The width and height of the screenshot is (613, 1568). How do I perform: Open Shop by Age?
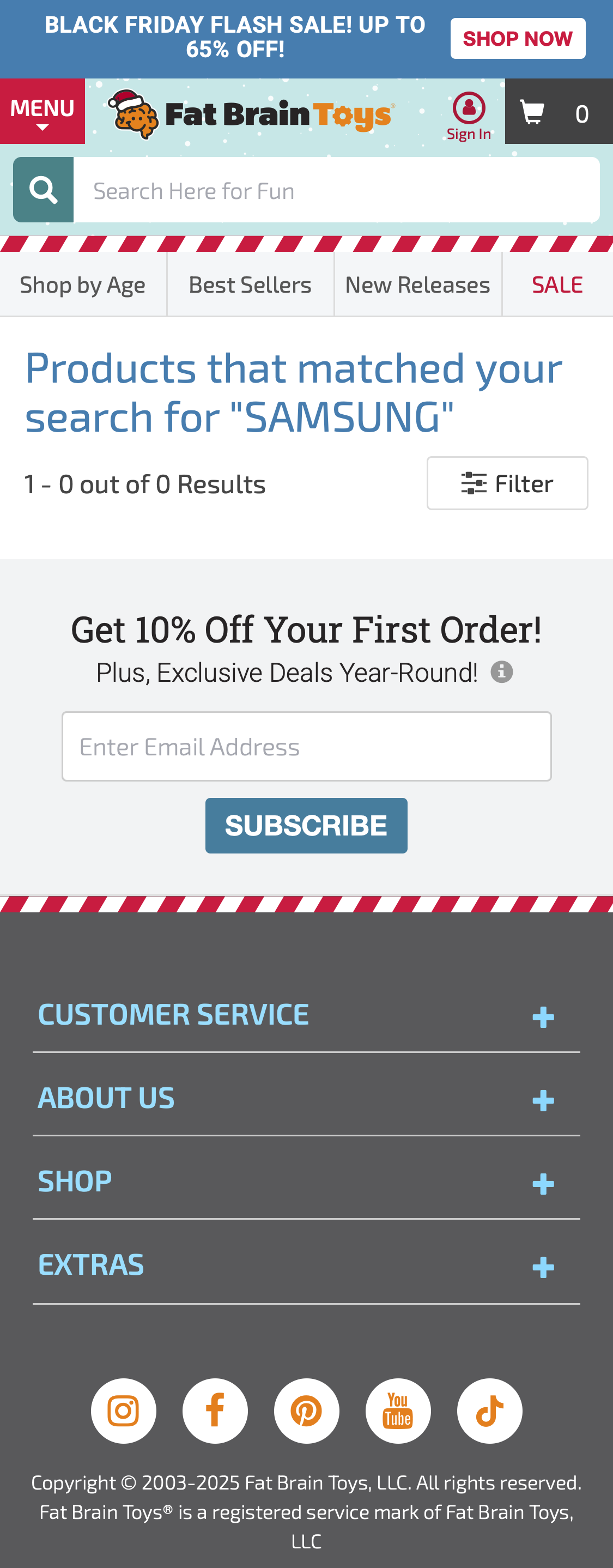(x=83, y=285)
